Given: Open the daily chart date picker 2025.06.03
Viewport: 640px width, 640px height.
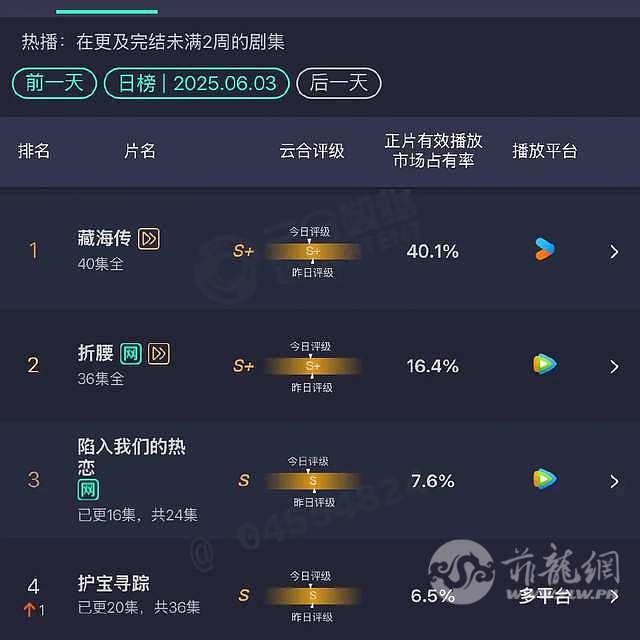Looking at the screenshot, I should (197, 83).
